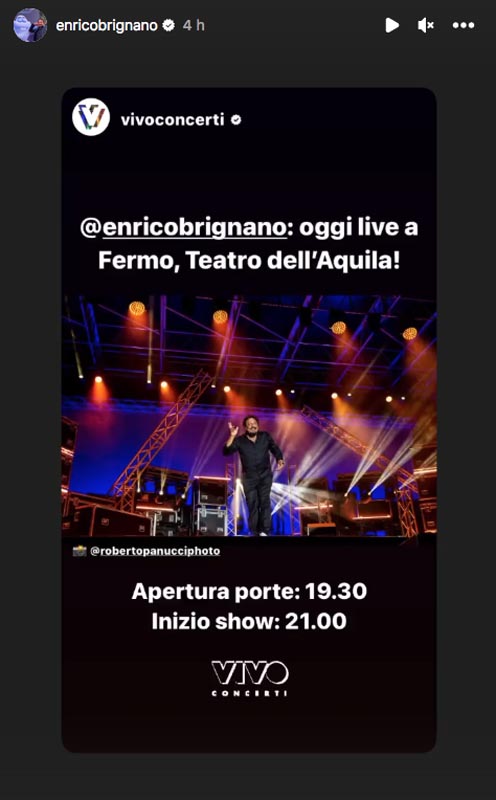Open the enricobrignano username link
496x800 pixels.
tap(107, 26)
